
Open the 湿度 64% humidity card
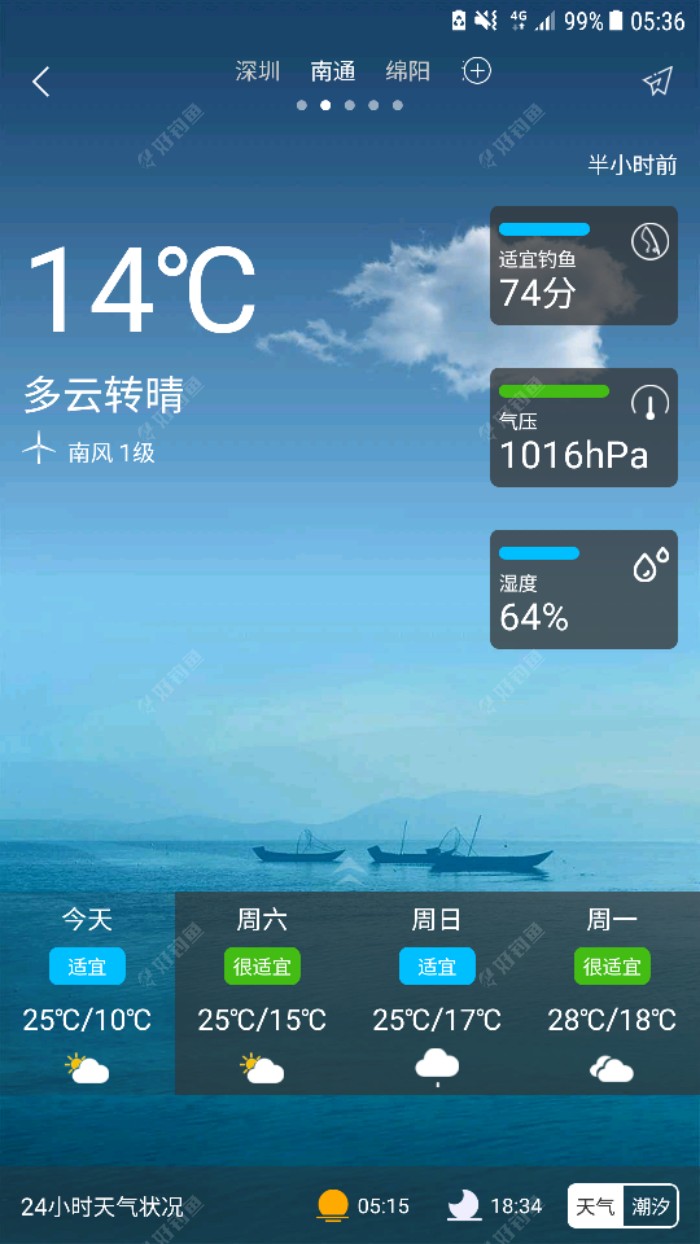(583, 590)
